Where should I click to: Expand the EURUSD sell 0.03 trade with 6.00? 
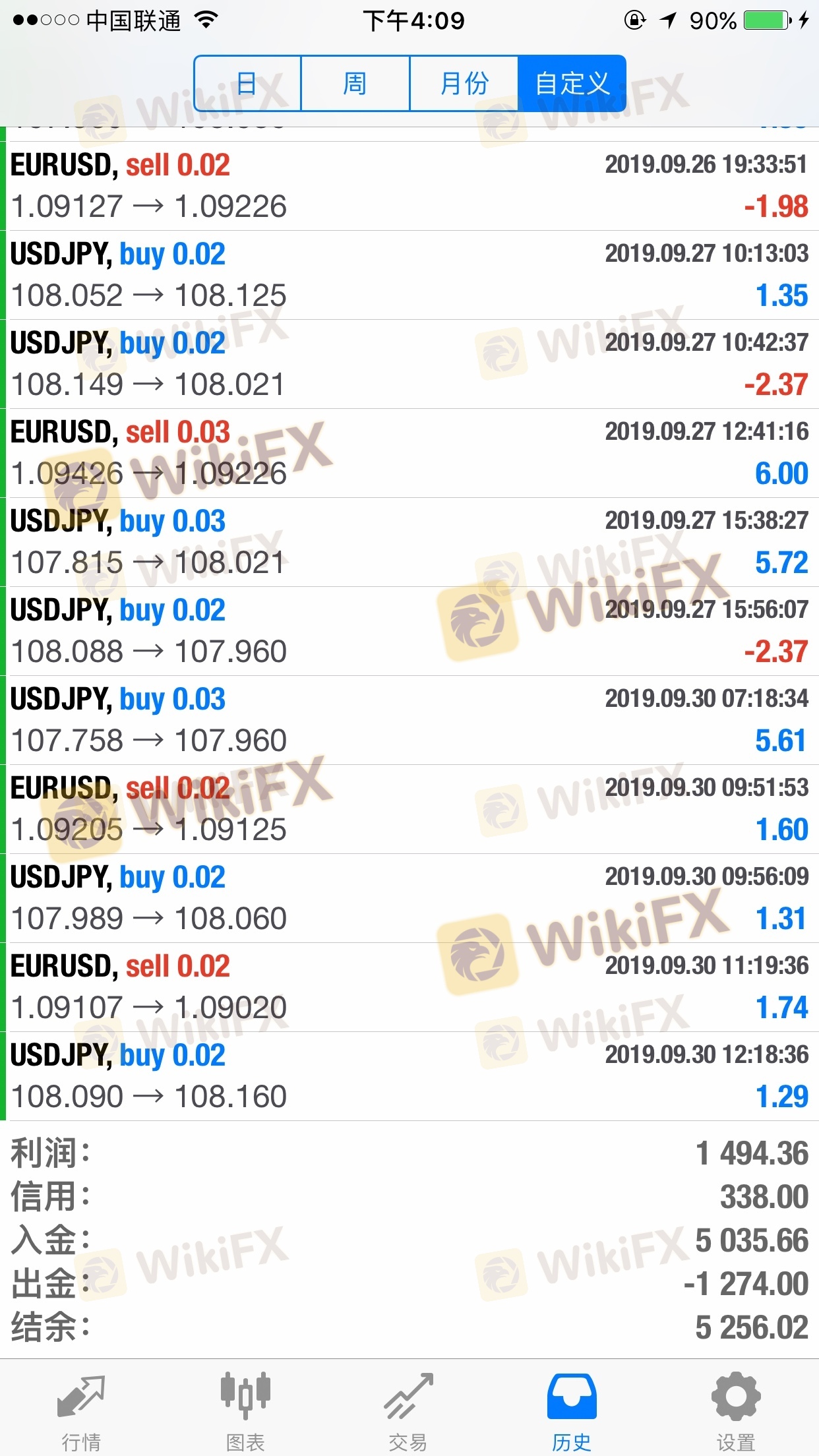pyautogui.click(x=409, y=453)
